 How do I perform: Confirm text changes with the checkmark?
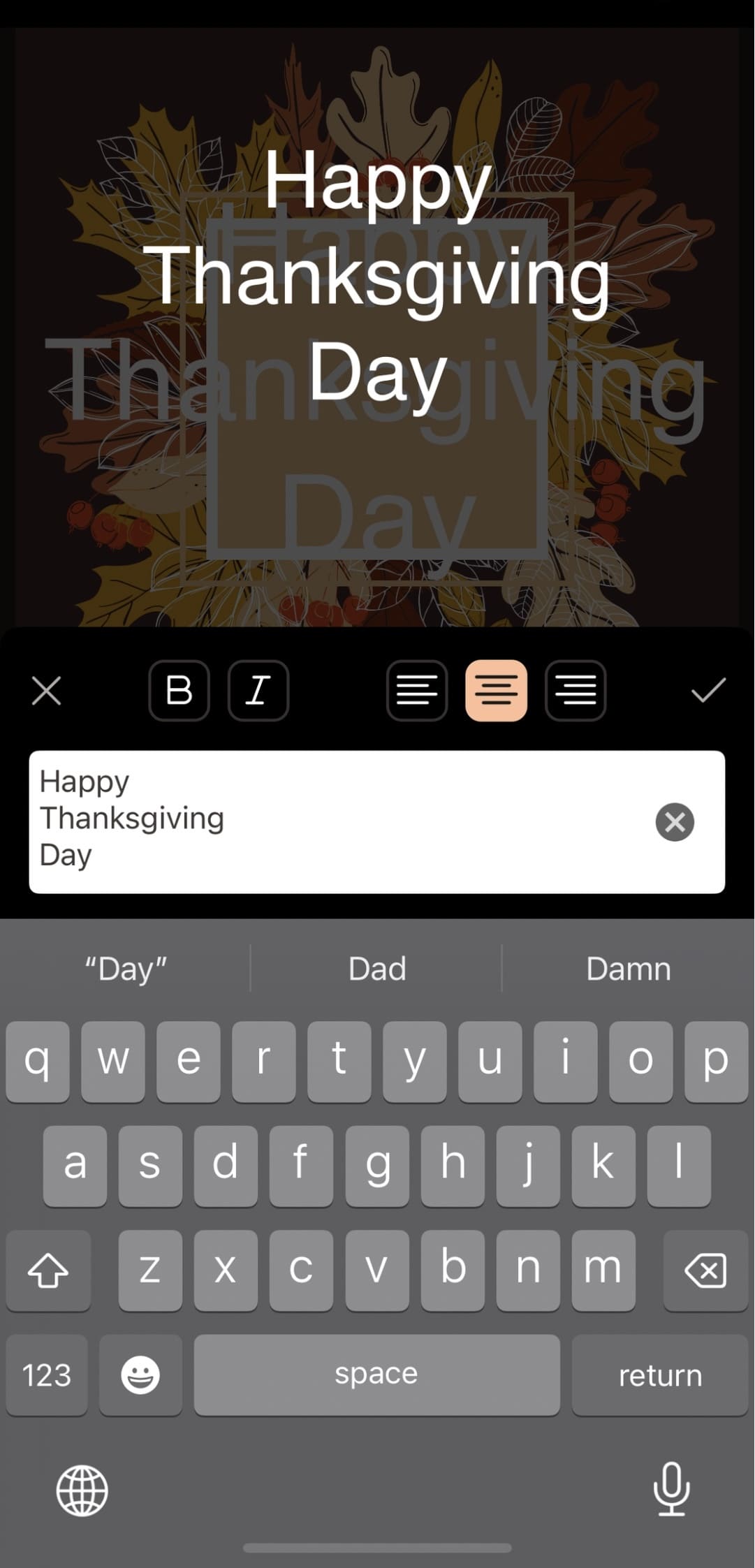(708, 691)
